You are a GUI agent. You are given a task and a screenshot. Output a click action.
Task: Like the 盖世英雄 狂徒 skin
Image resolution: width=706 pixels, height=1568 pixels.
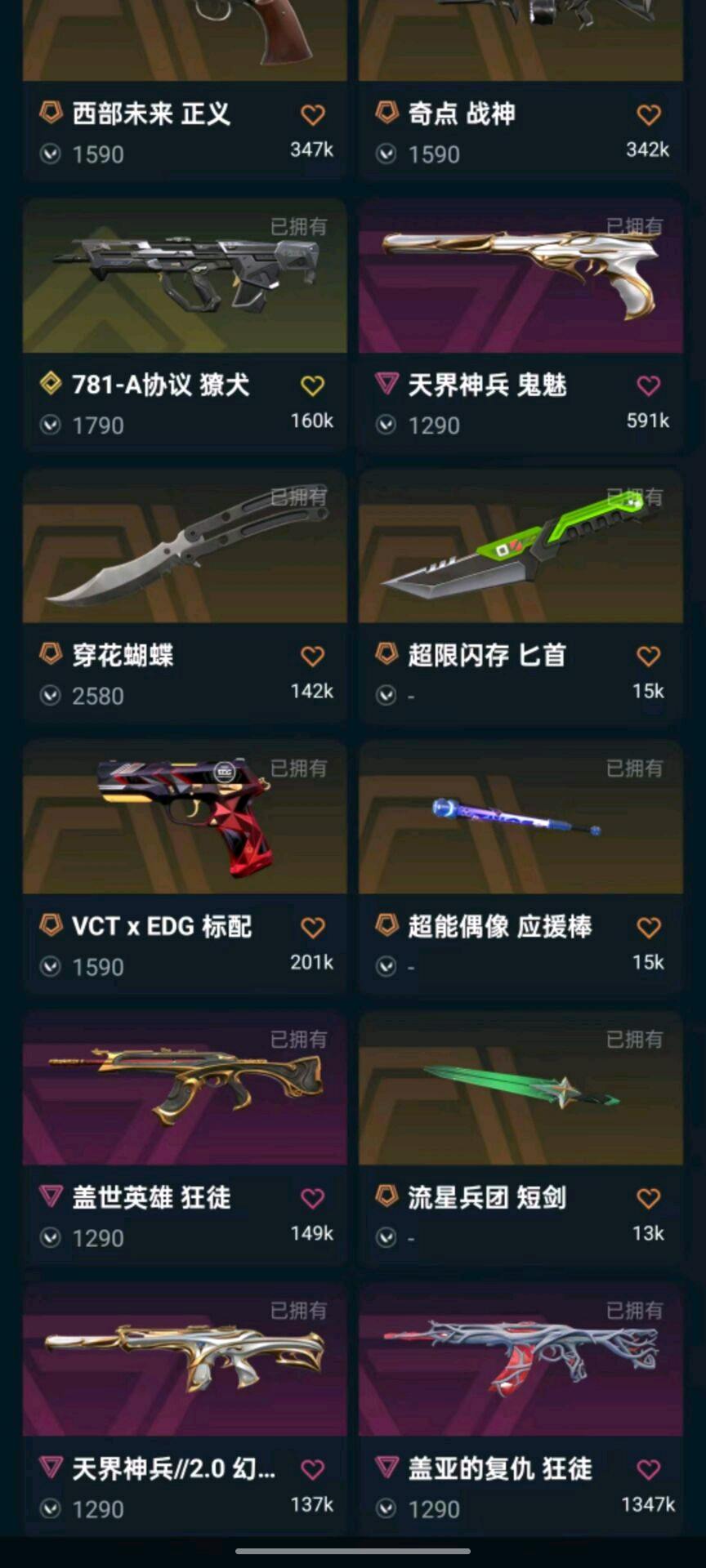[312, 1199]
